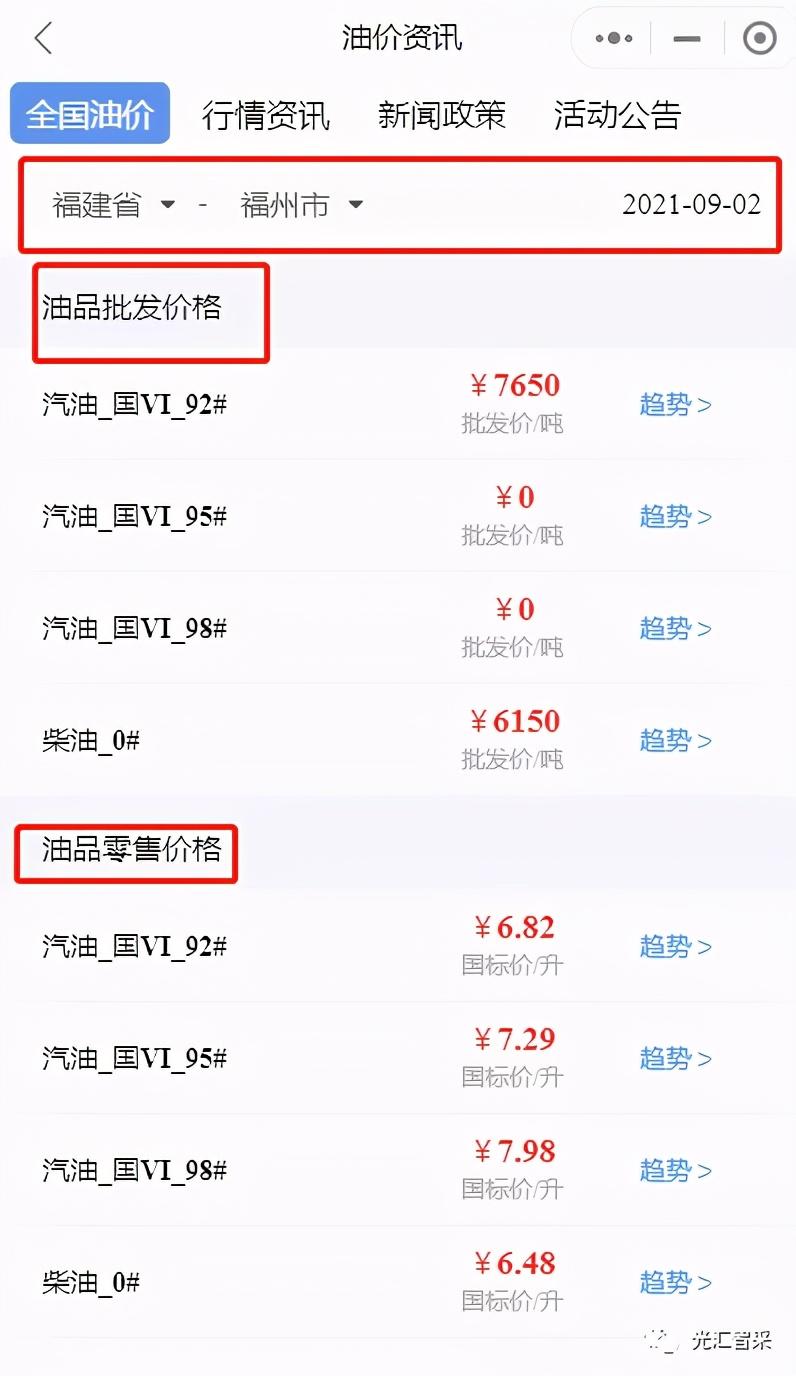Switch to the 新闻政策 tab
796x1376 pixels.
click(441, 115)
